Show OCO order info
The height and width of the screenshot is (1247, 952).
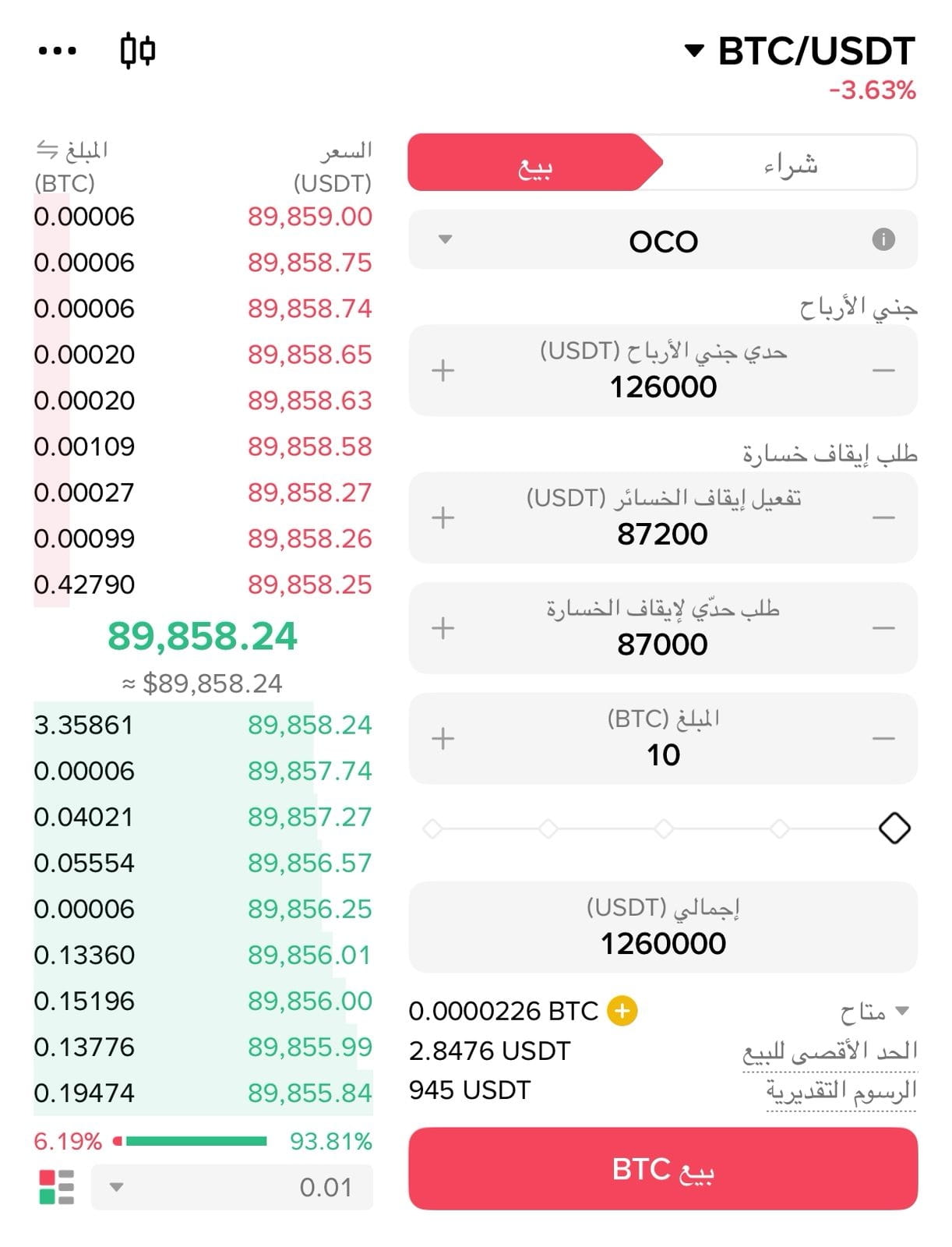coord(883,239)
